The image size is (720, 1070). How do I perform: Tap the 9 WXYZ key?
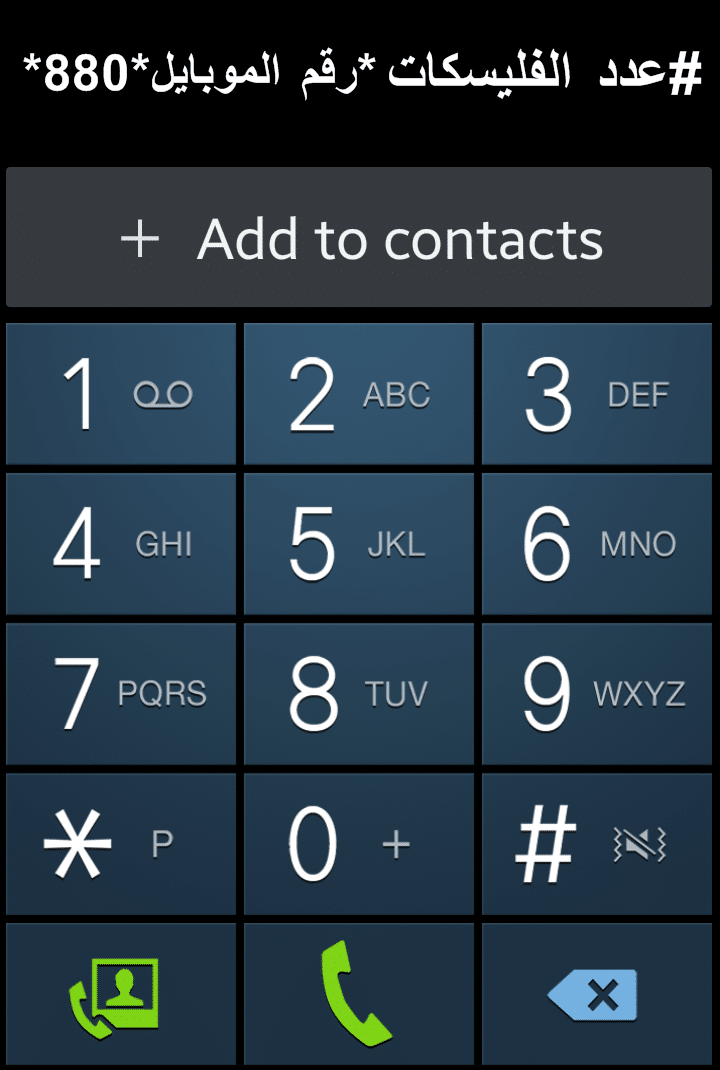pos(597,693)
